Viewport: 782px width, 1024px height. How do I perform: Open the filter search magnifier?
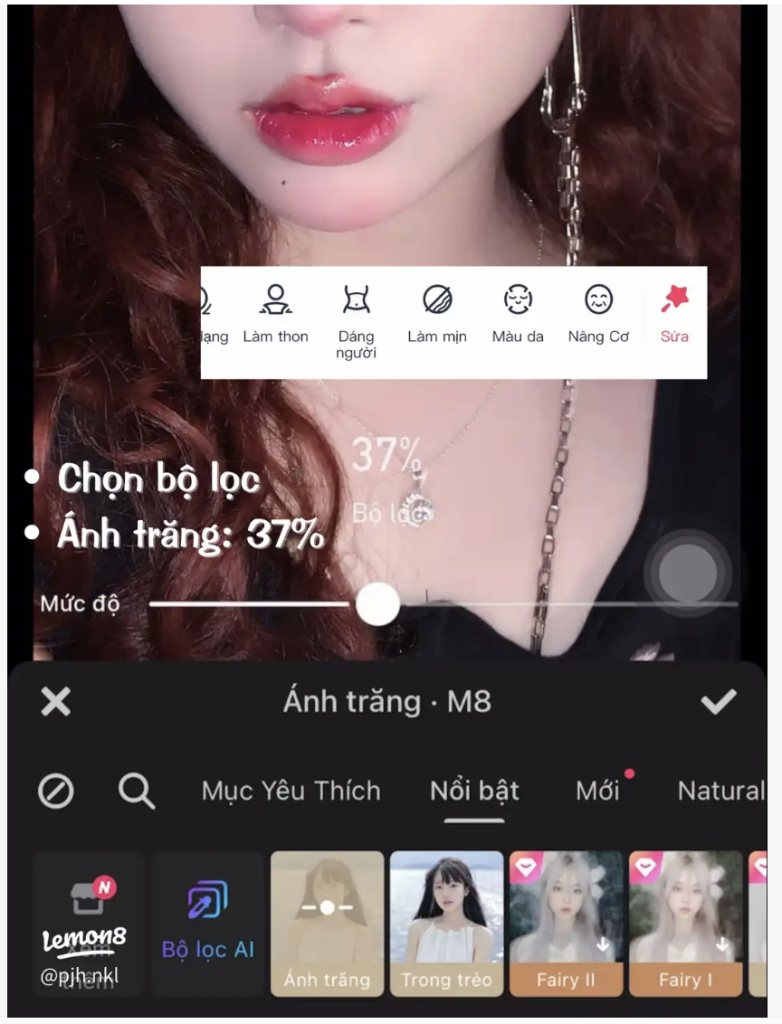tap(136, 791)
